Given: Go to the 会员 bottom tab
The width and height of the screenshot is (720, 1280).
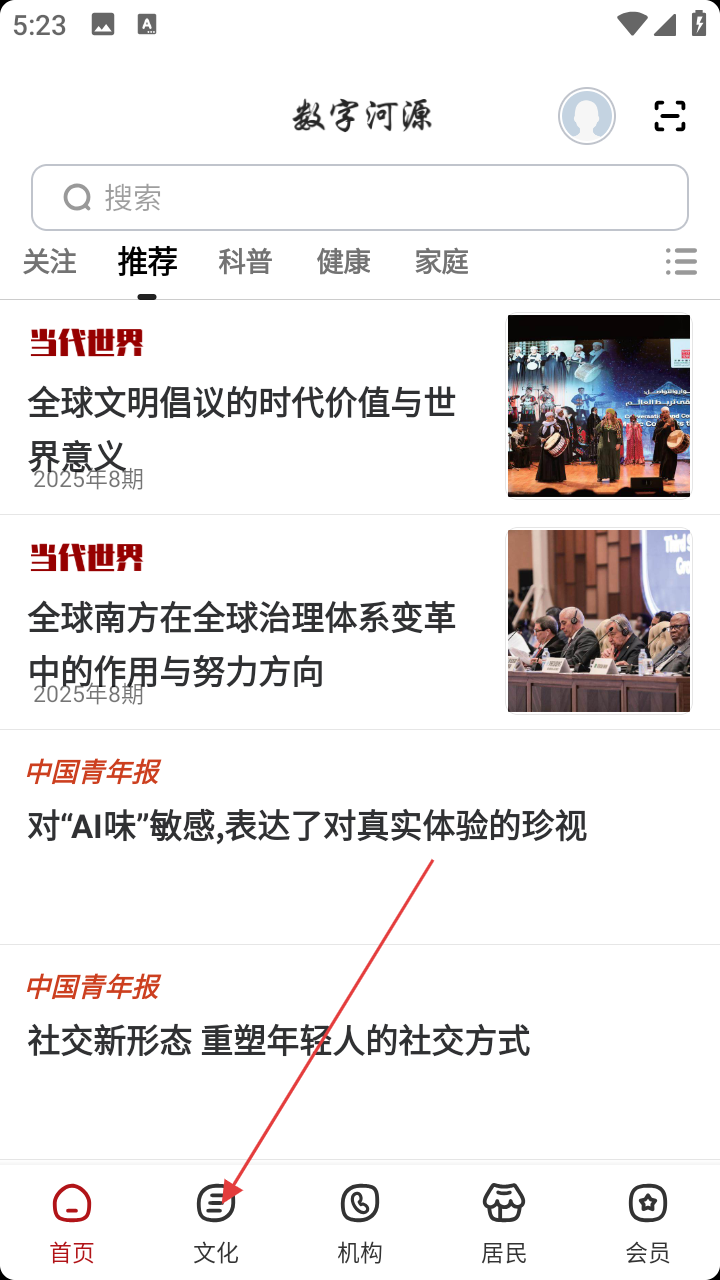Looking at the screenshot, I should coord(648,1222).
